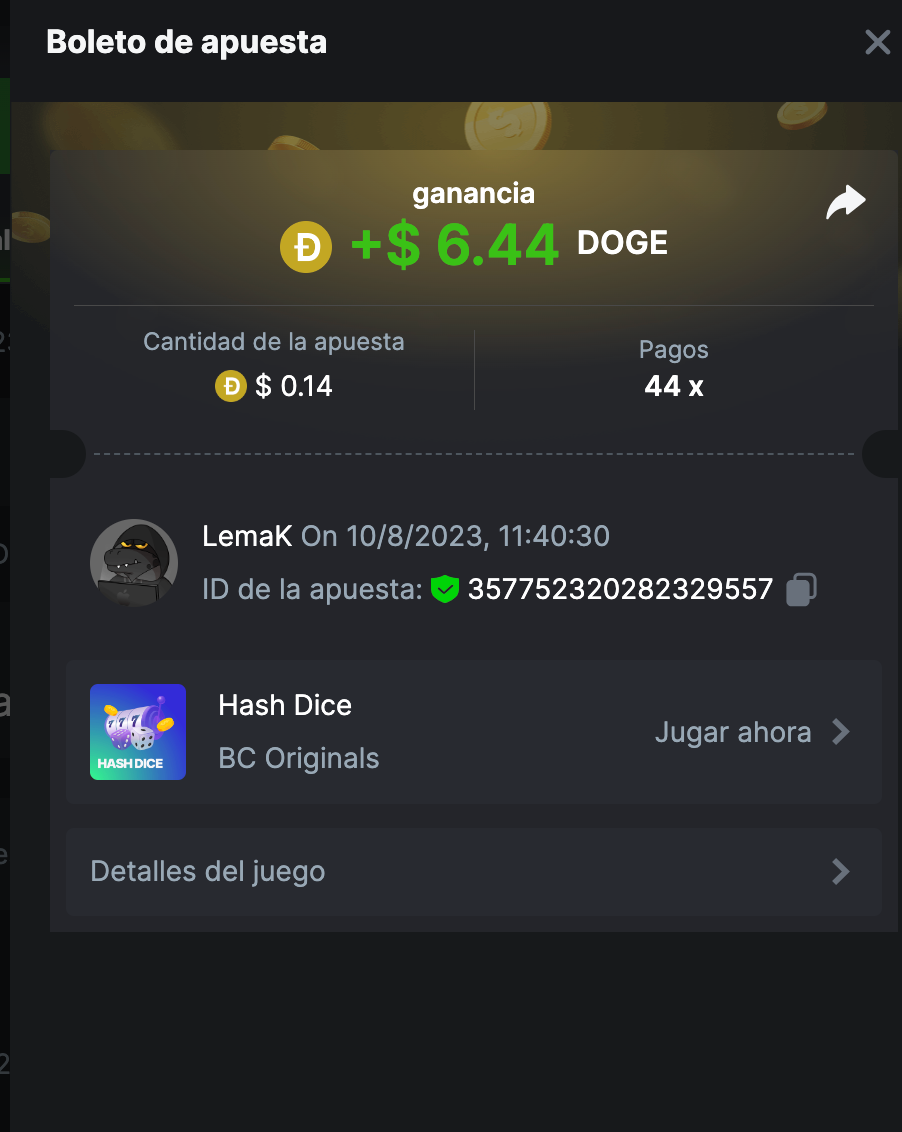Close the Boleto de apuesta dialog
This screenshot has height=1132, width=902.
pyautogui.click(x=877, y=42)
